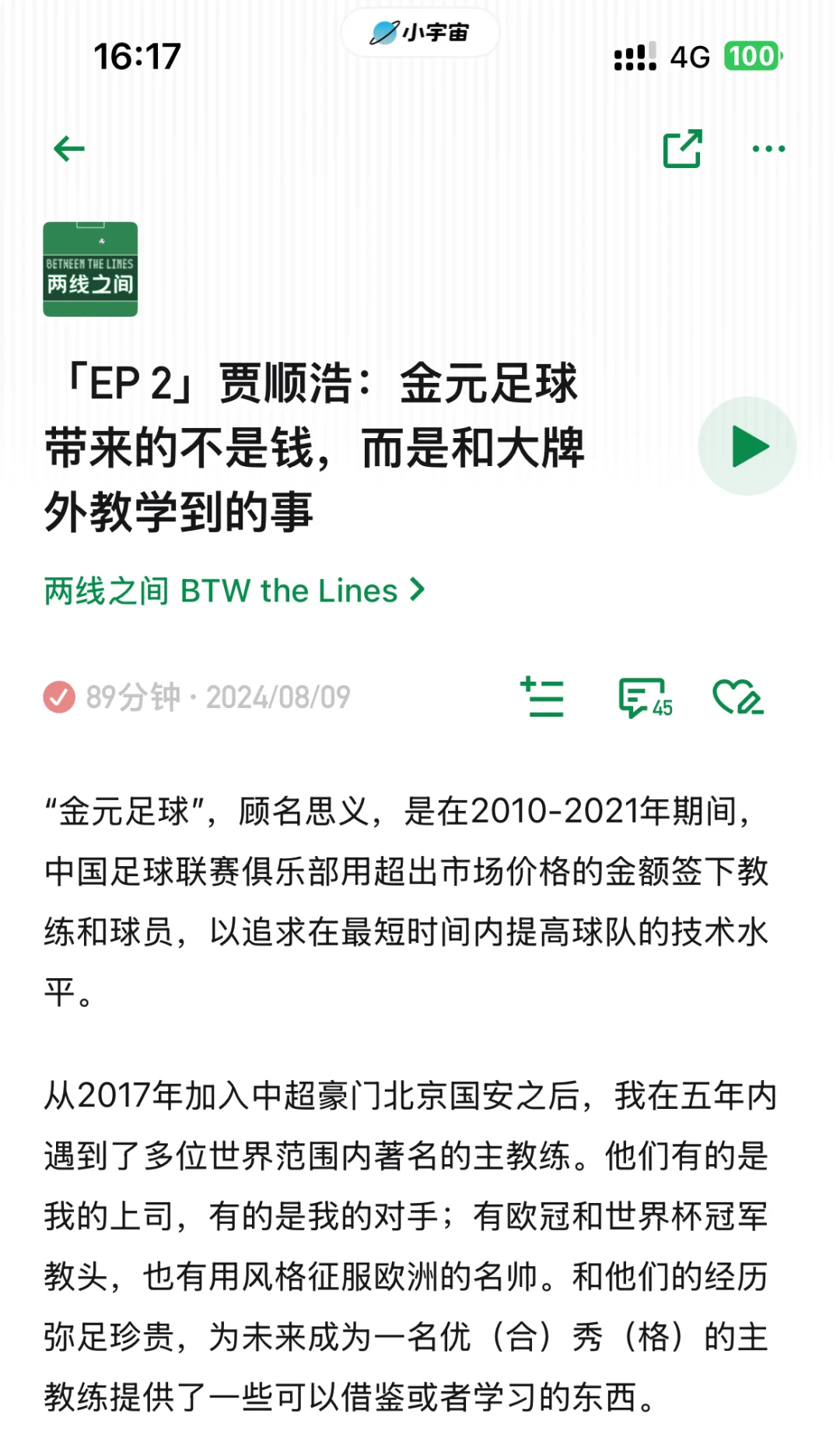Image resolution: width=840 pixels, height=1431 pixels.
Task: Tap the share icon at top right
Action: pos(681,147)
